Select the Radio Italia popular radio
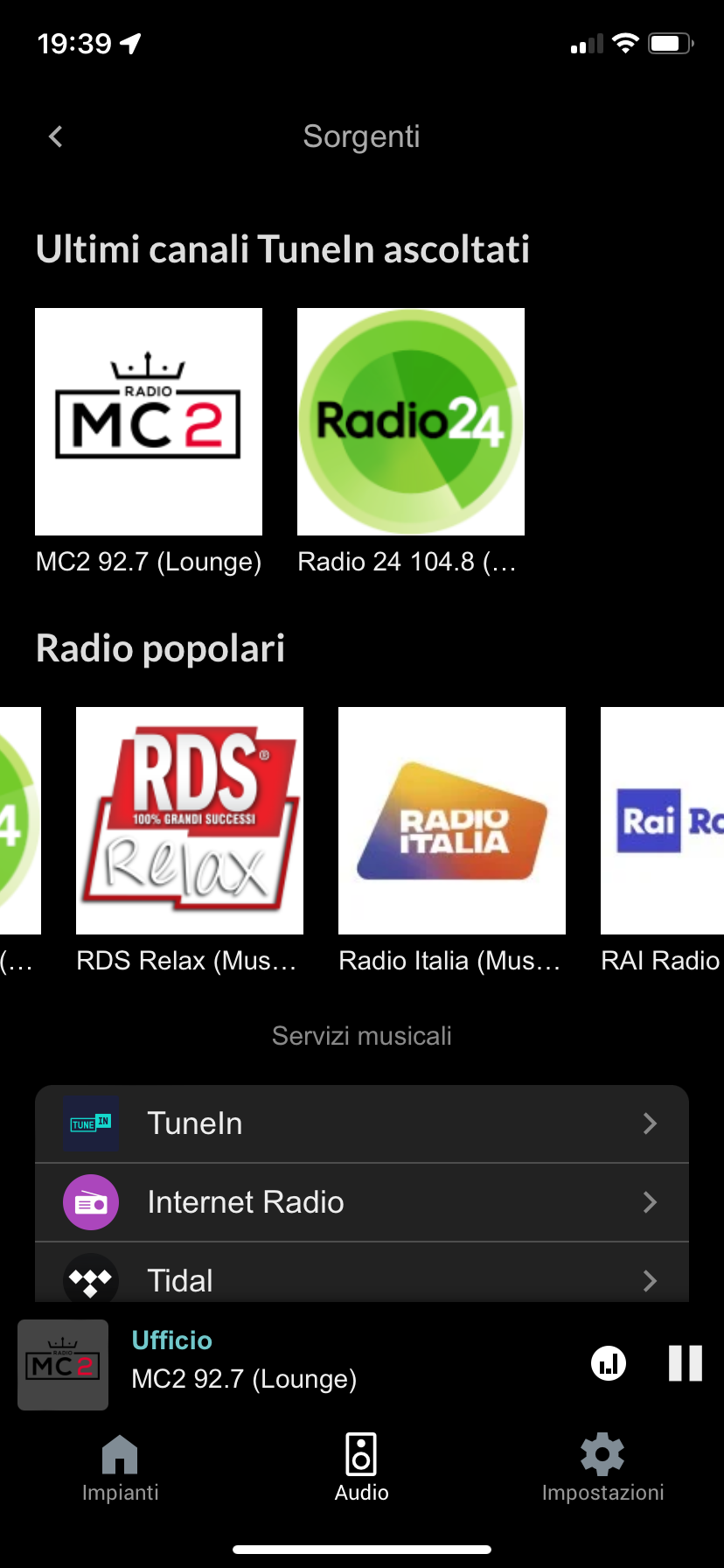Screen dimensions: 724x1568 (x=452, y=821)
